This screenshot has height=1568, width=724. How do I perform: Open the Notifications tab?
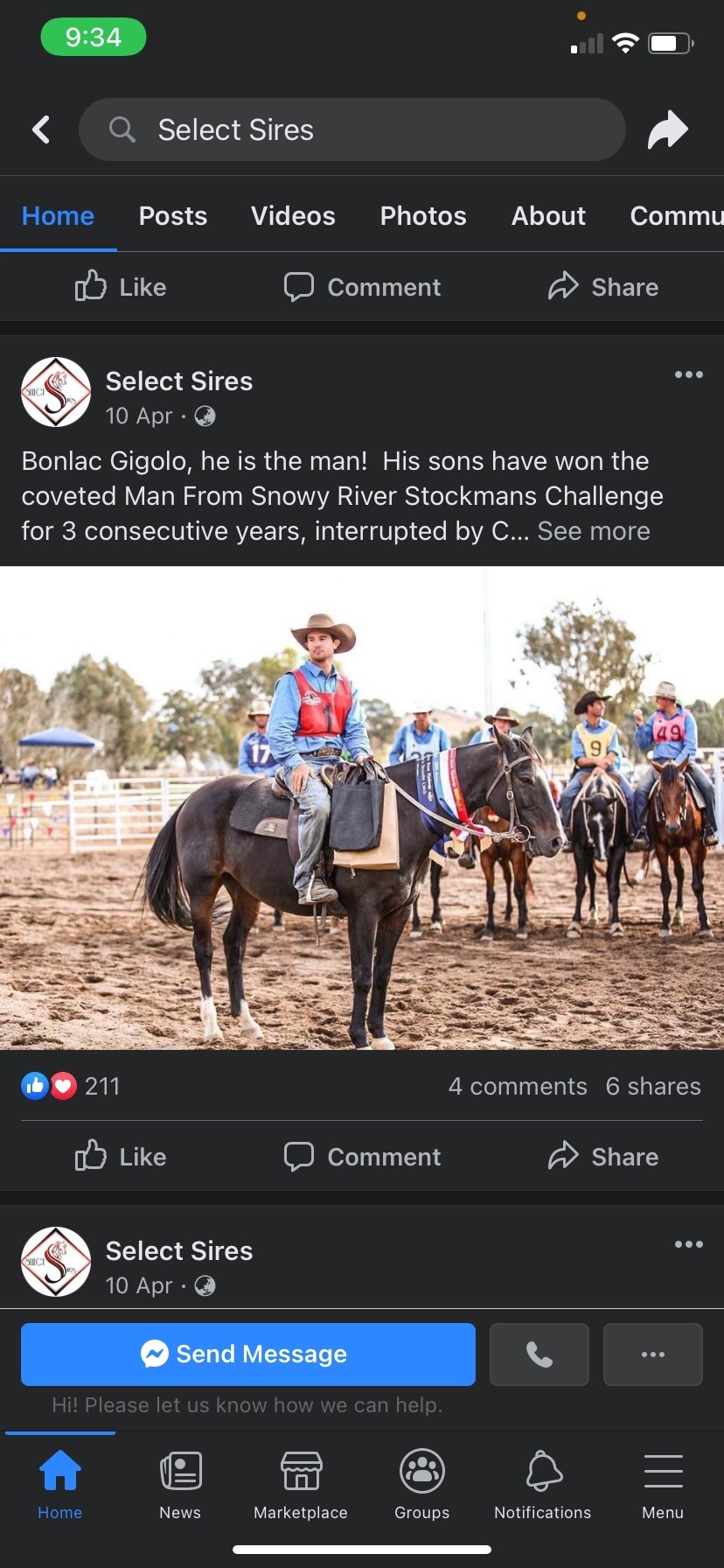click(542, 1485)
